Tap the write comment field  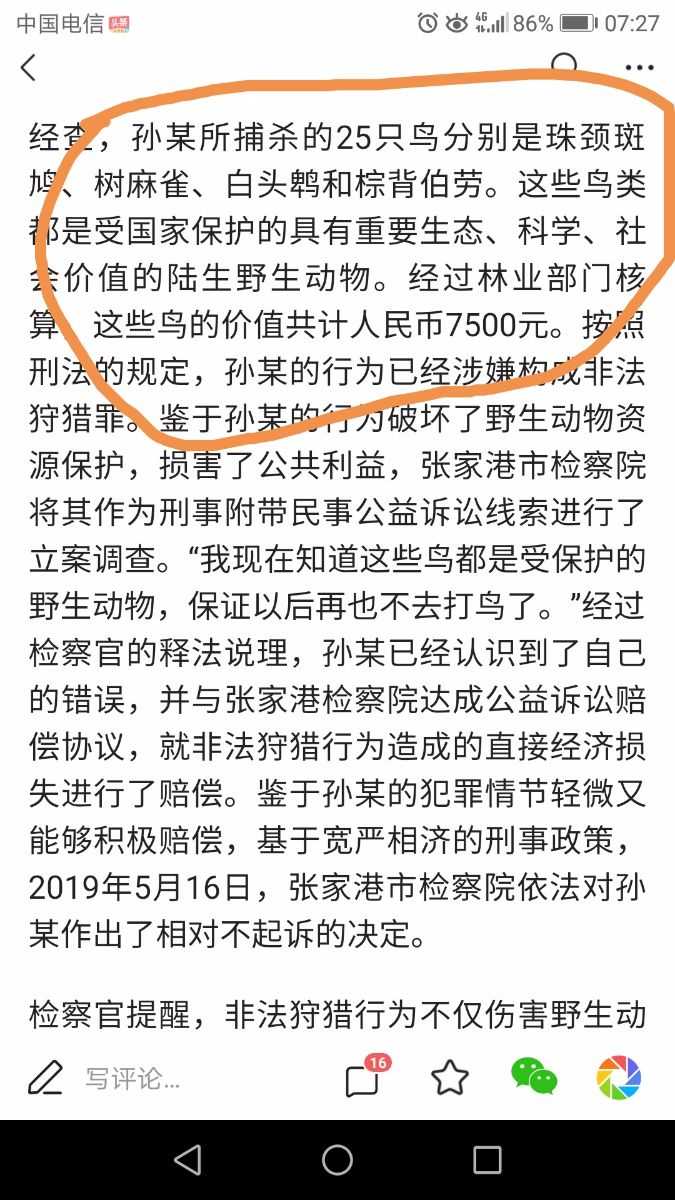tap(130, 1079)
